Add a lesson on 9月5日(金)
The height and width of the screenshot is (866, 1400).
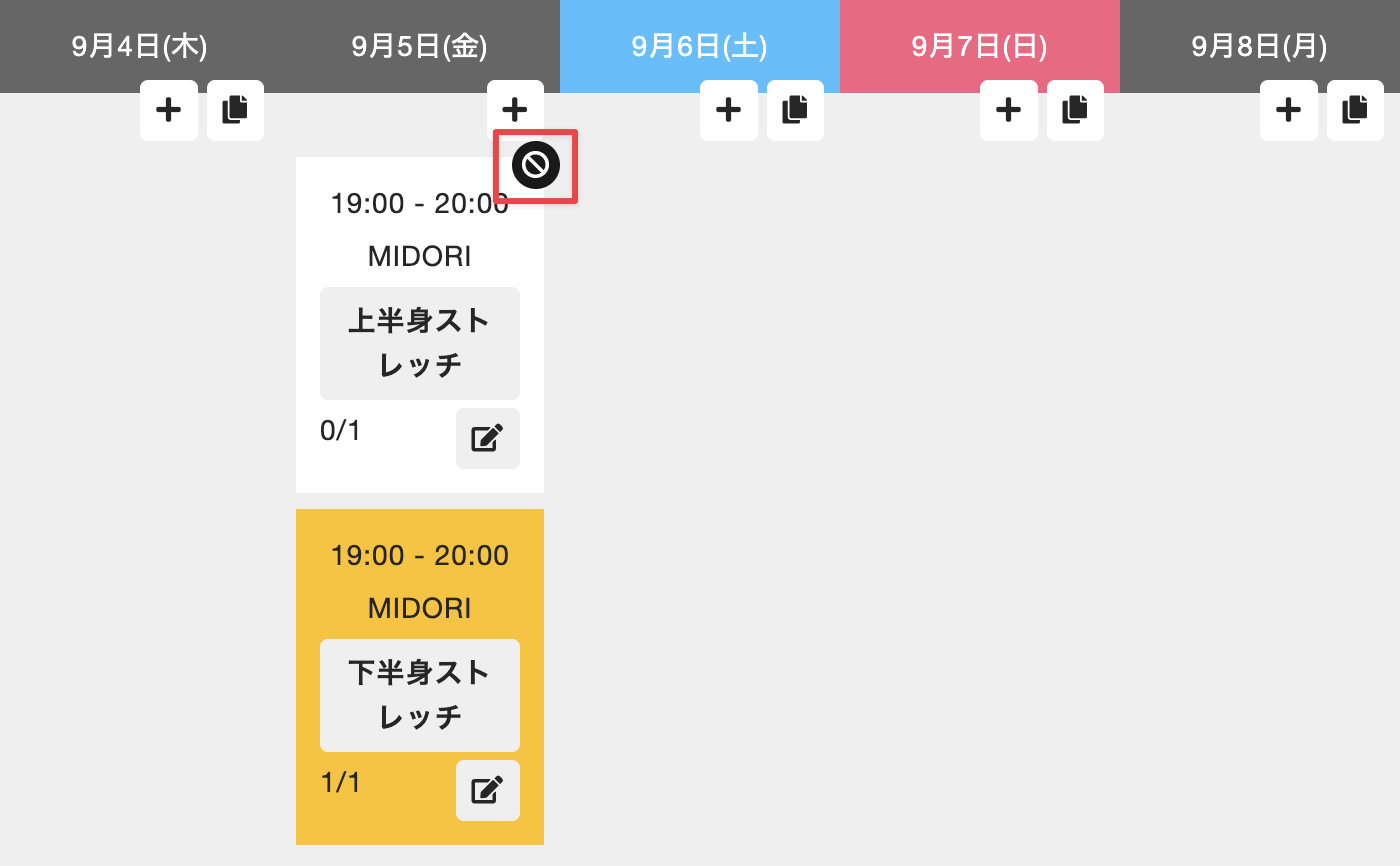pos(515,110)
